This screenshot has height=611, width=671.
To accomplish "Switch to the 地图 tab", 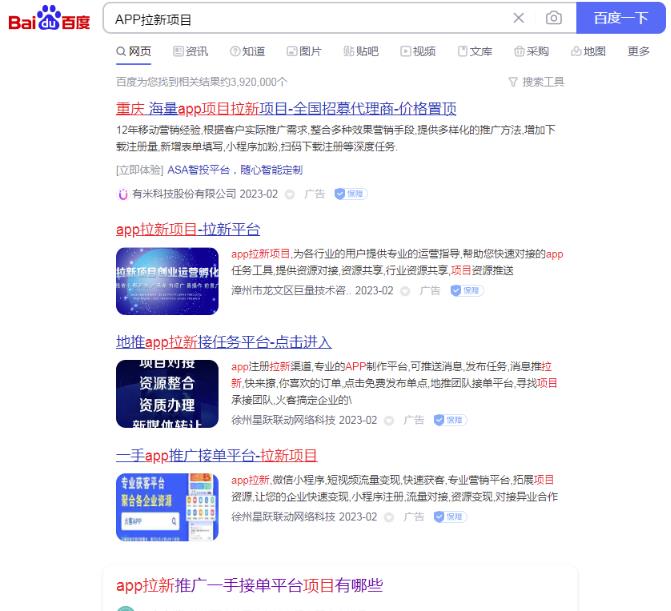I will [x=588, y=51].
